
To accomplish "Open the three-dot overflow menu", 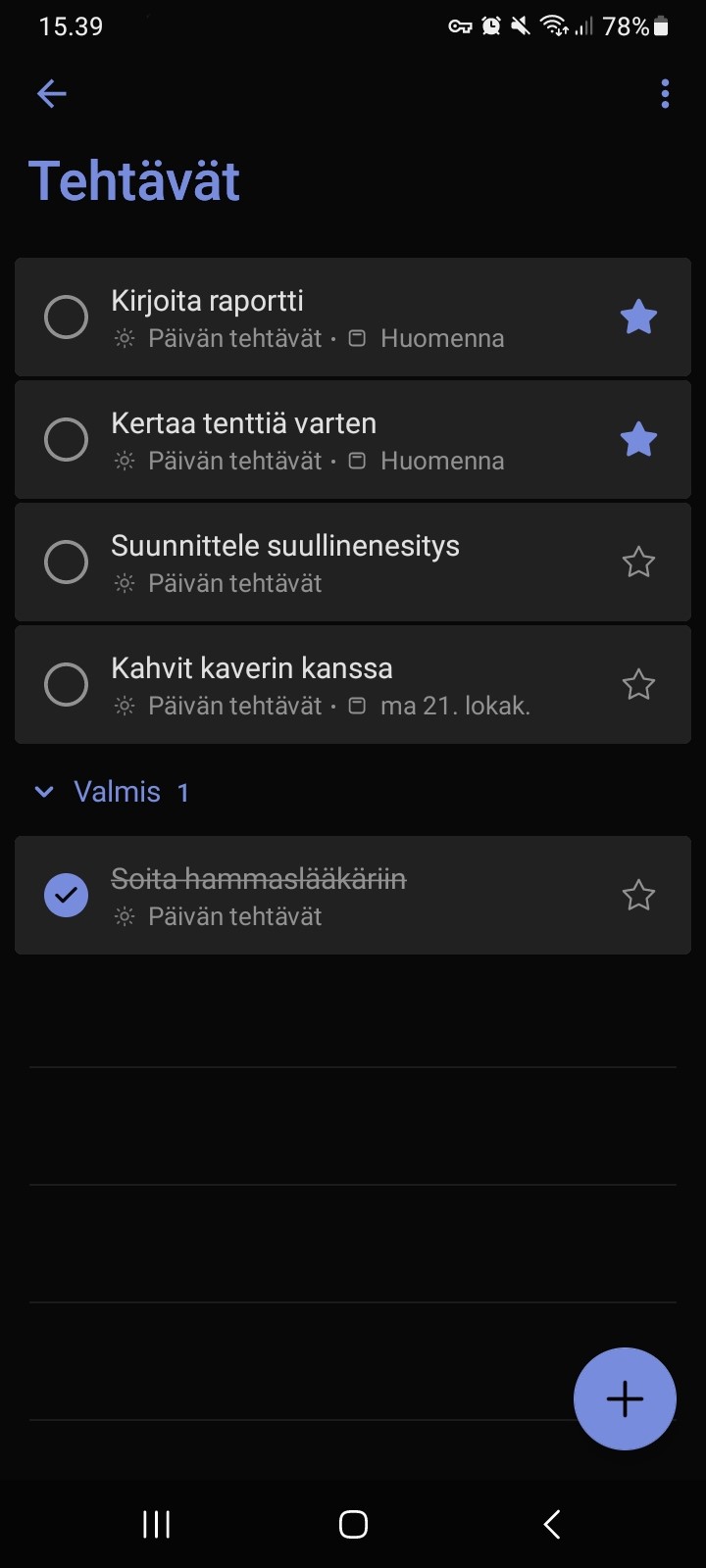I will [665, 94].
